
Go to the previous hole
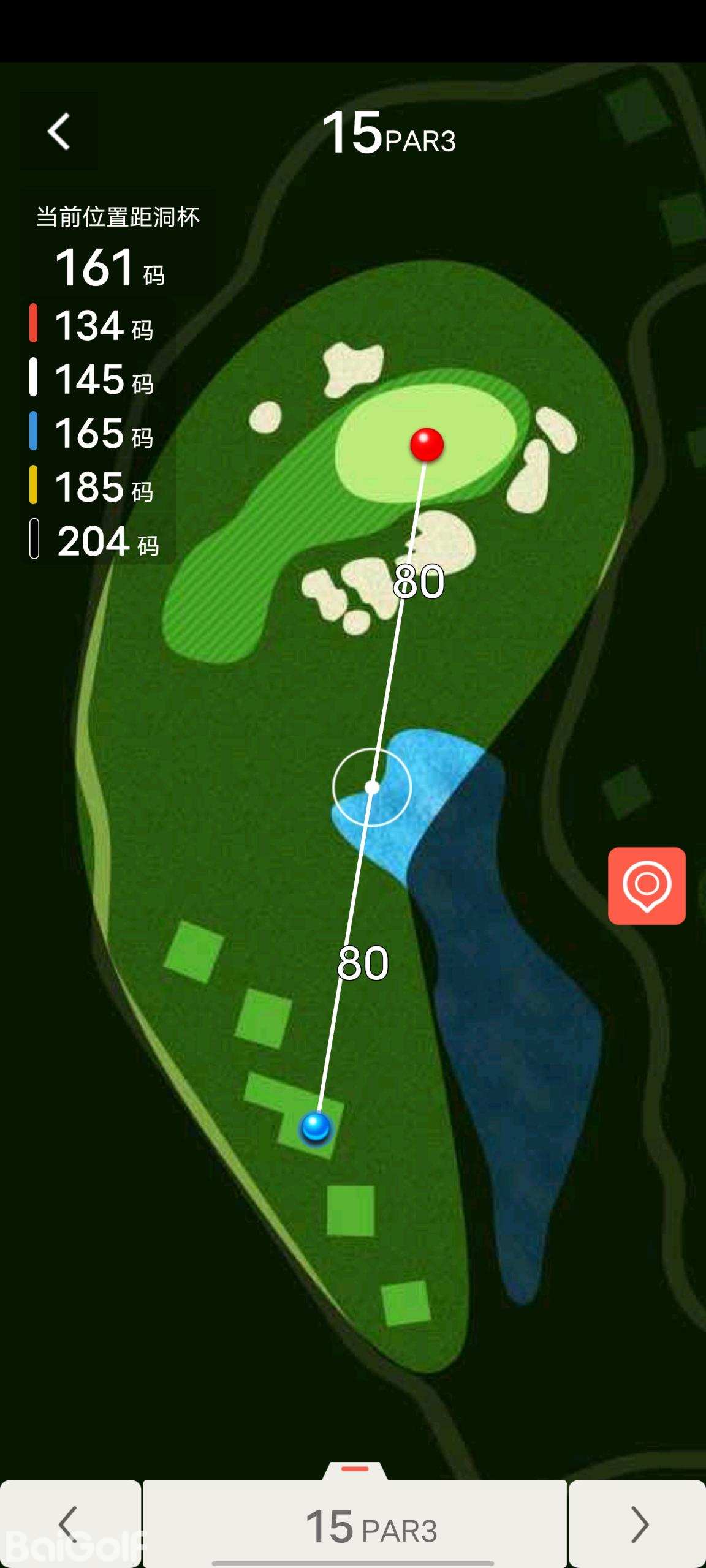click(70, 1524)
